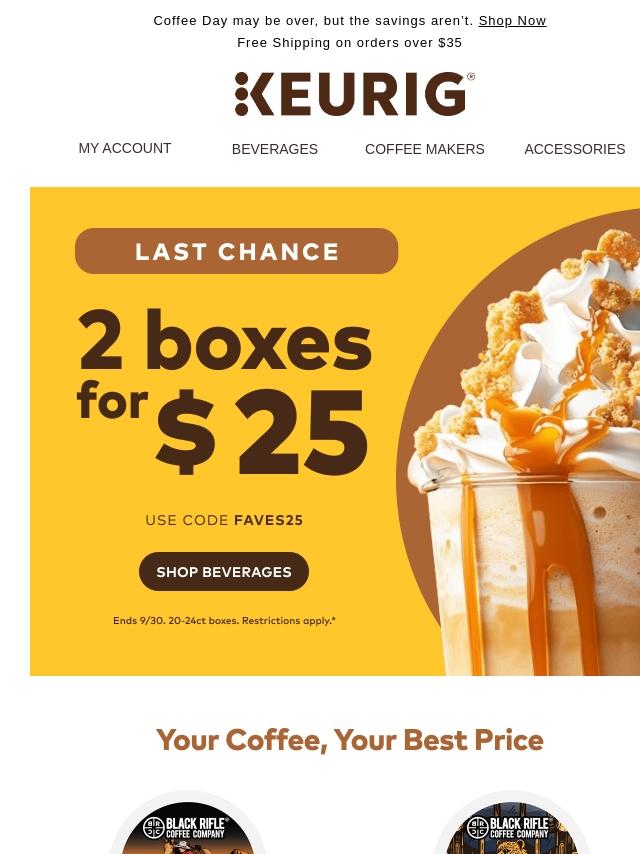Open the My Account section
This screenshot has width=640, height=854.
pos(125,148)
